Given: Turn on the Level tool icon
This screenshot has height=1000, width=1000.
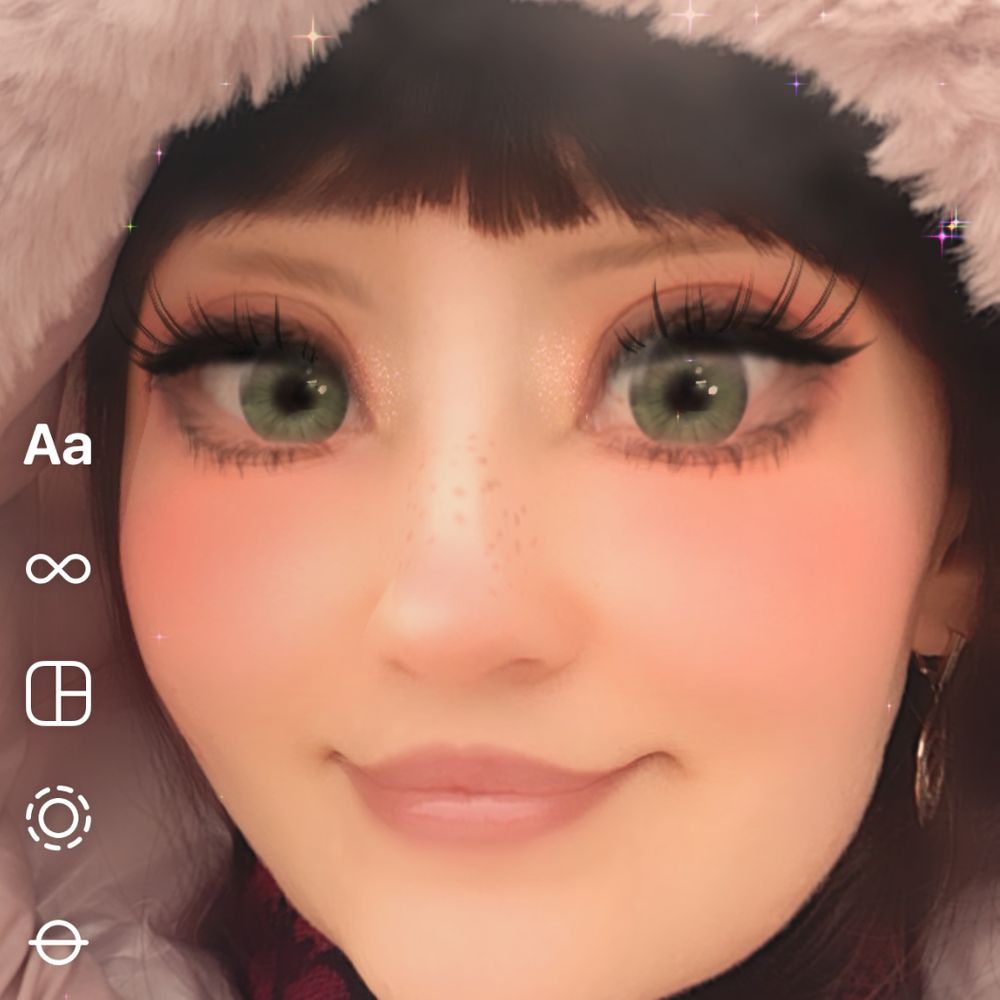Looking at the screenshot, I should 58,942.
